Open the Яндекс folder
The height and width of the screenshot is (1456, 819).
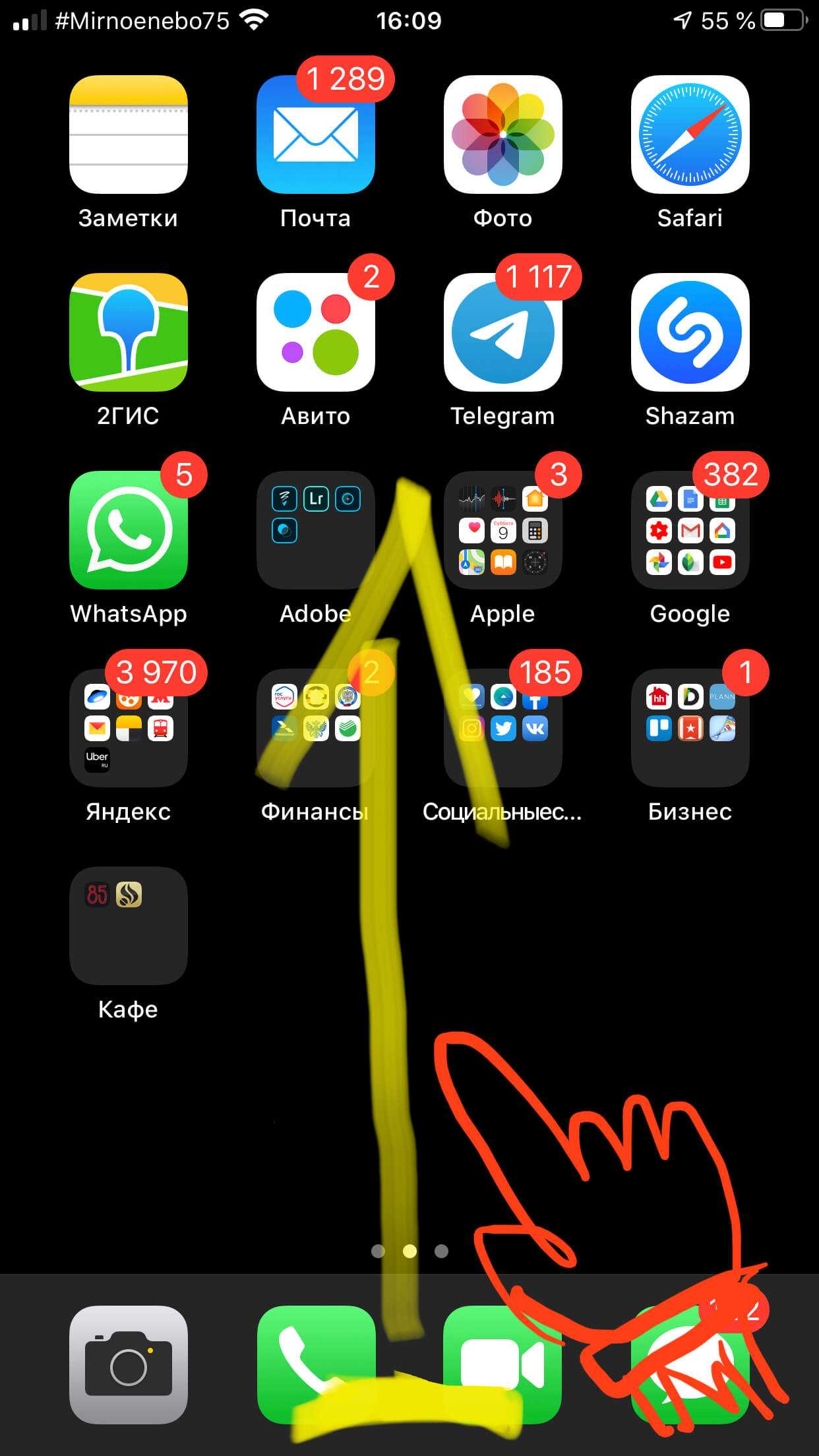tap(129, 728)
